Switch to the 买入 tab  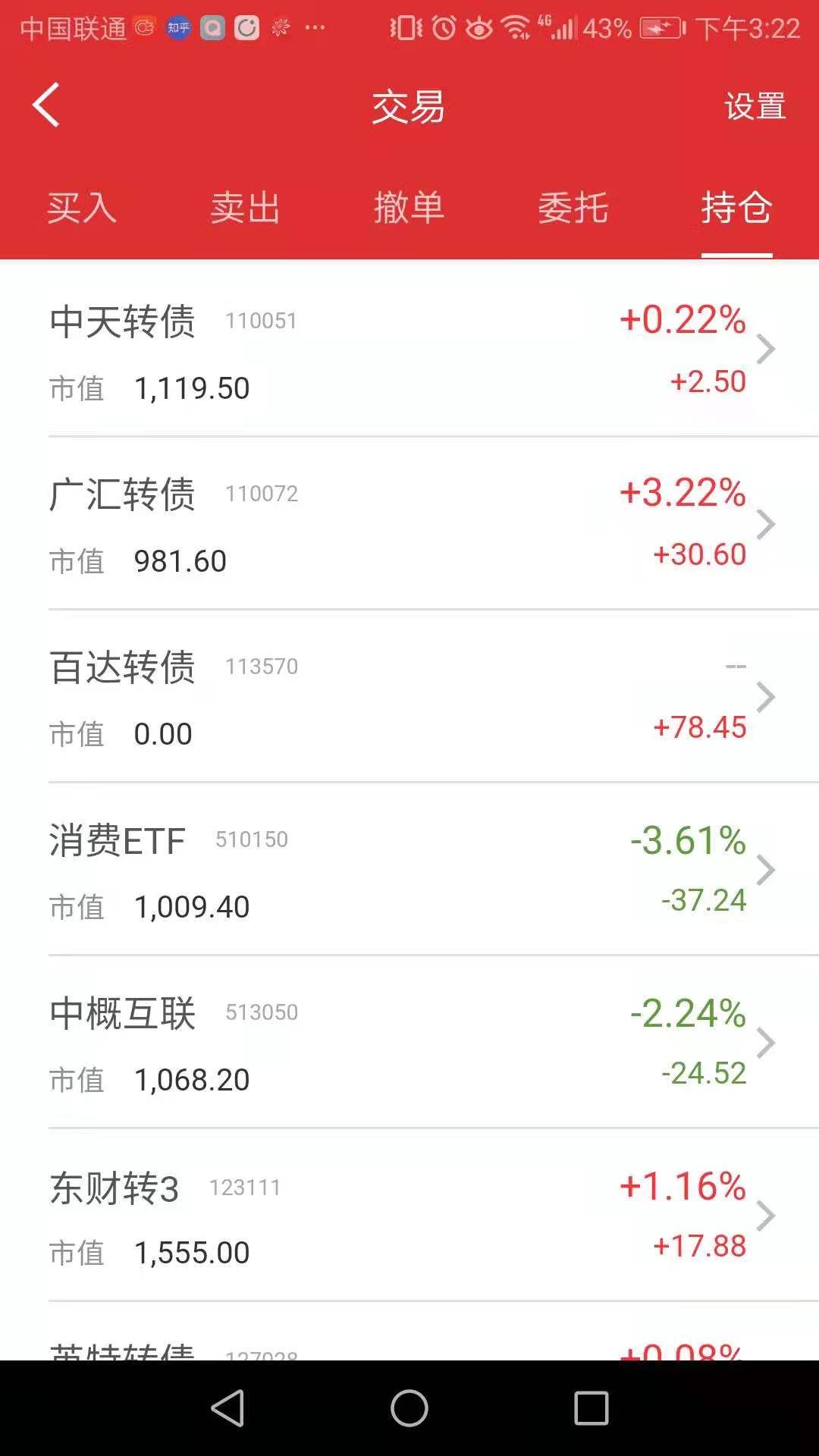pyautogui.click(x=80, y=209)
